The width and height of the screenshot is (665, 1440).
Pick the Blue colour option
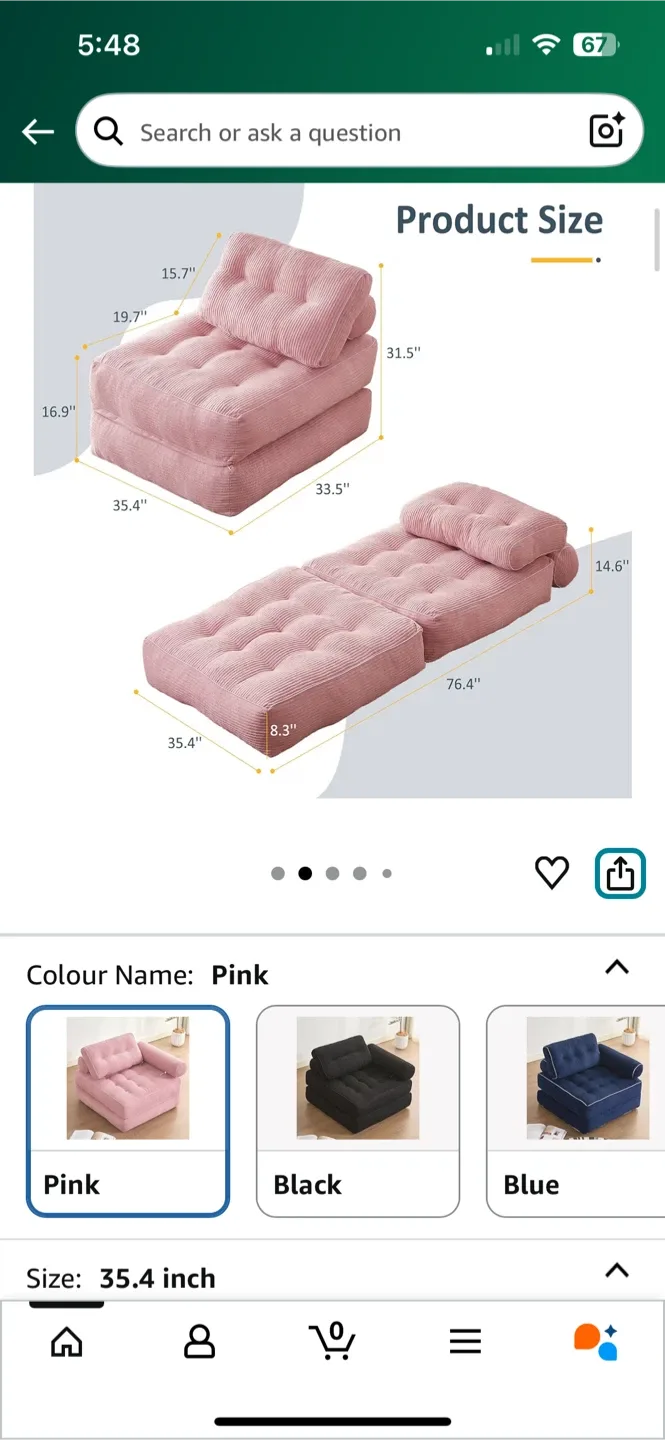coord(575,1110)
